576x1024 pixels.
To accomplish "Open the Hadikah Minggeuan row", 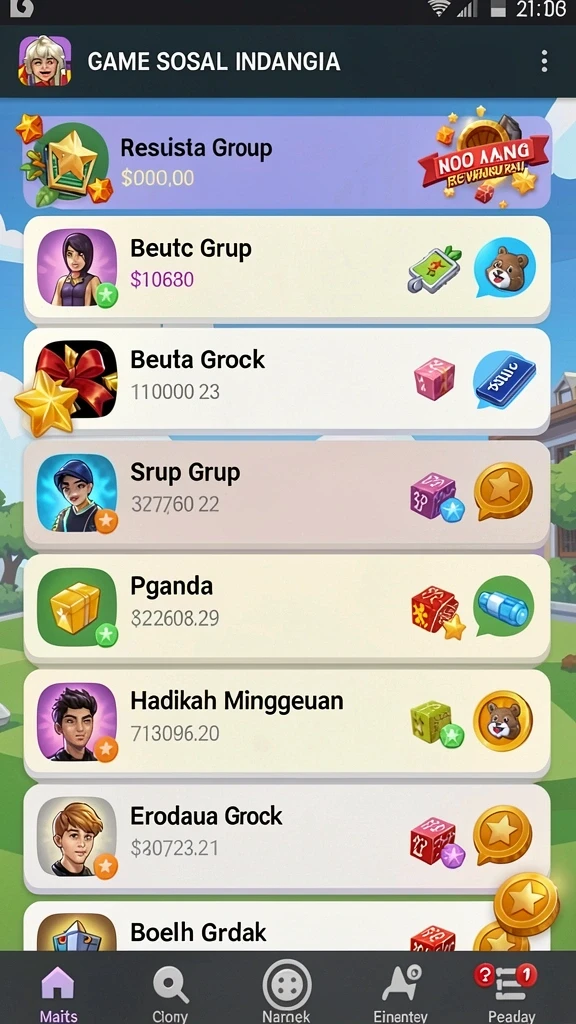I will click(287, 721).
